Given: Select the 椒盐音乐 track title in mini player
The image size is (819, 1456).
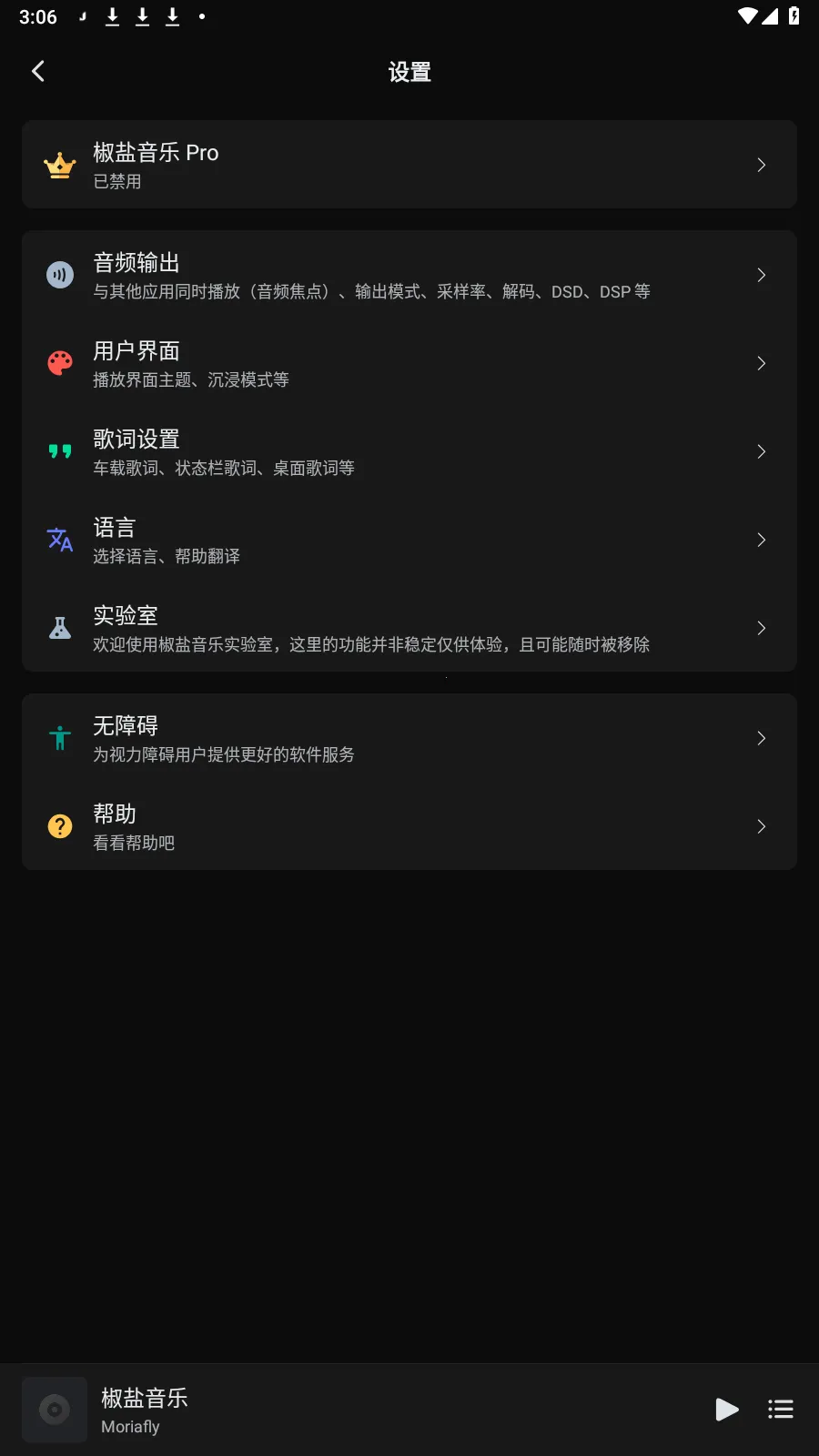Looking at the screenshot, I should pos(144,1398).
